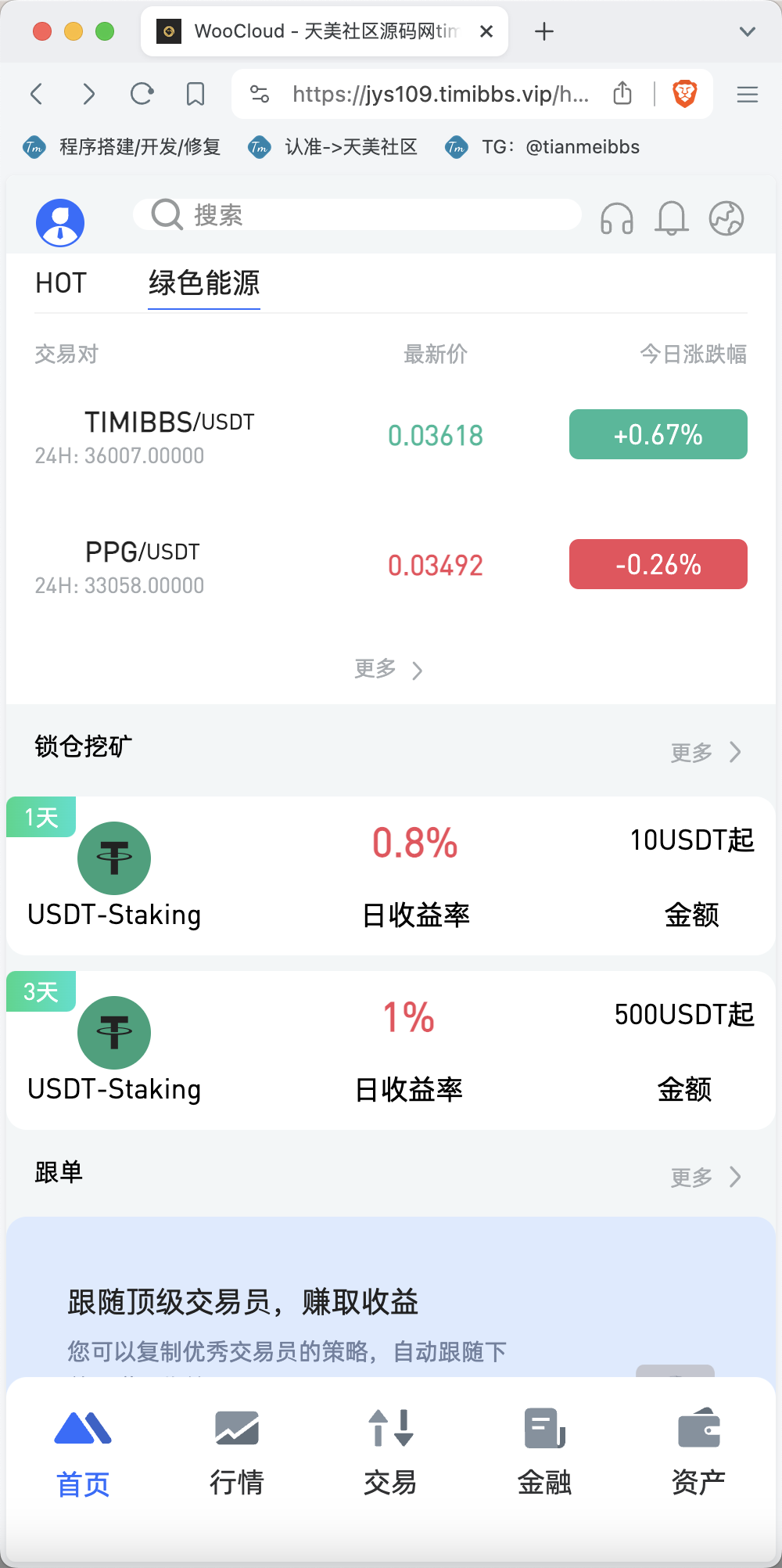
Task: Reload the page in the browser
Action: tap(142, 95)
